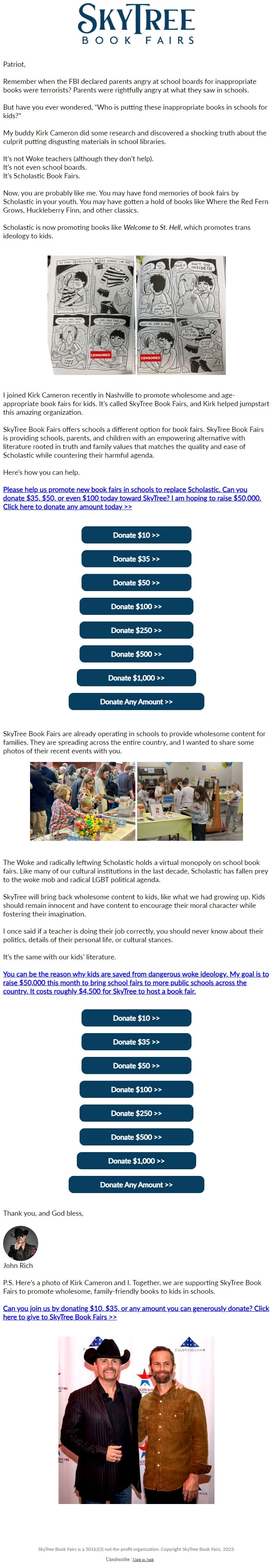Select Donate $100 above the event photos

(x=136, y=606)
